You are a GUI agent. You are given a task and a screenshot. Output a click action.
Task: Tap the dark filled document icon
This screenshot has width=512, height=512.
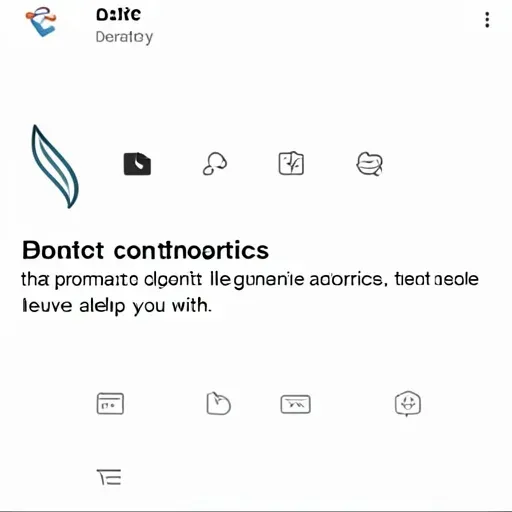[137, 164]
